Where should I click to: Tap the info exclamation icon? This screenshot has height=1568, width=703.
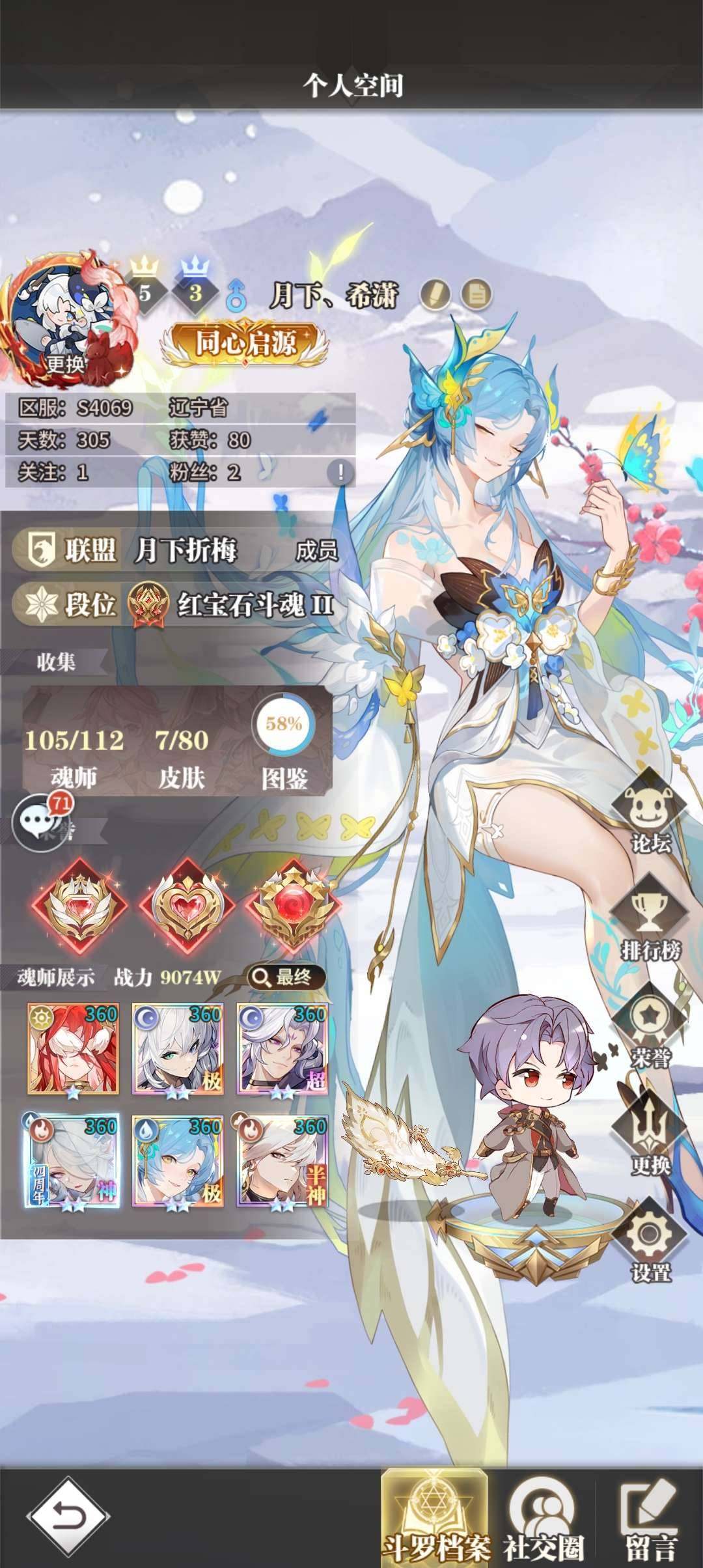(340, 471)
